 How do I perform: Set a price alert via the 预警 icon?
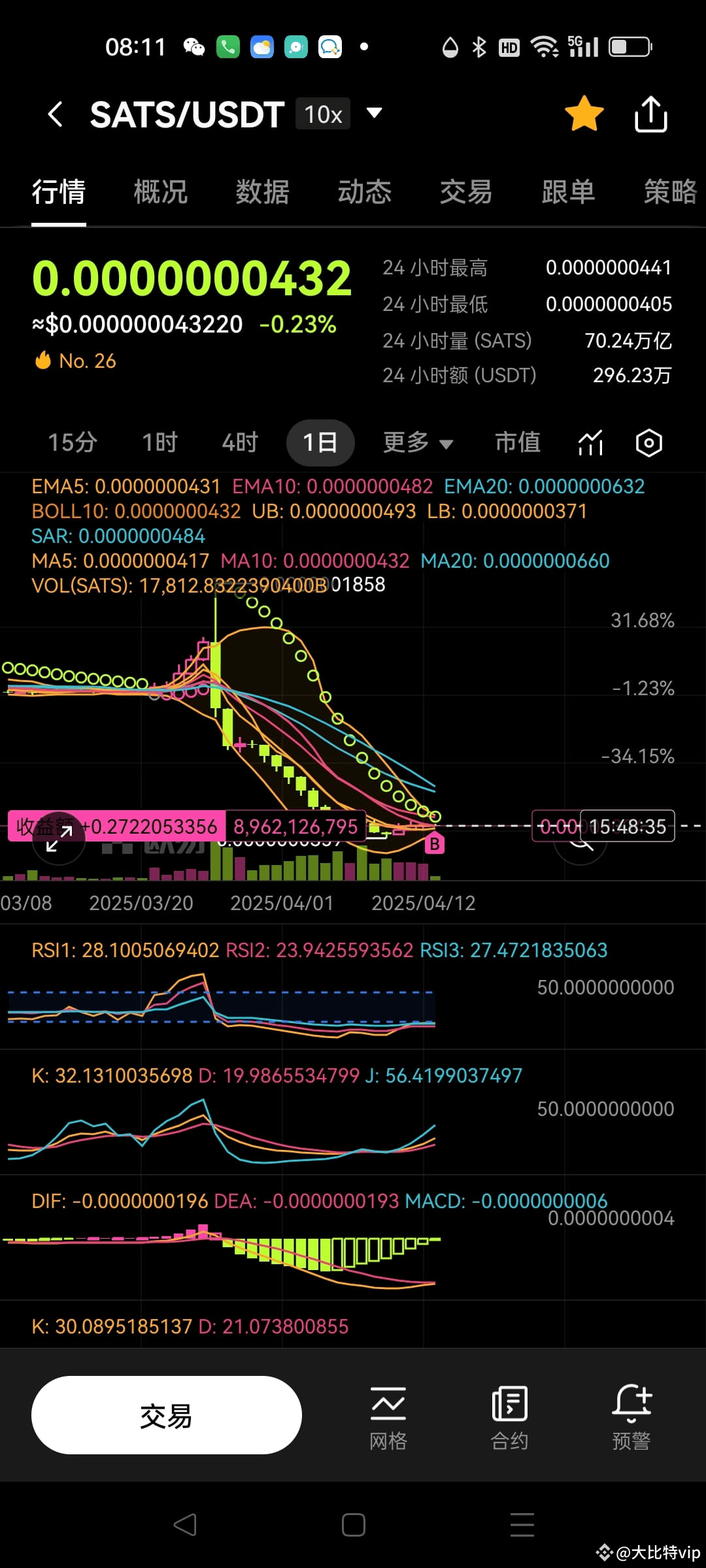(631, 1411)
